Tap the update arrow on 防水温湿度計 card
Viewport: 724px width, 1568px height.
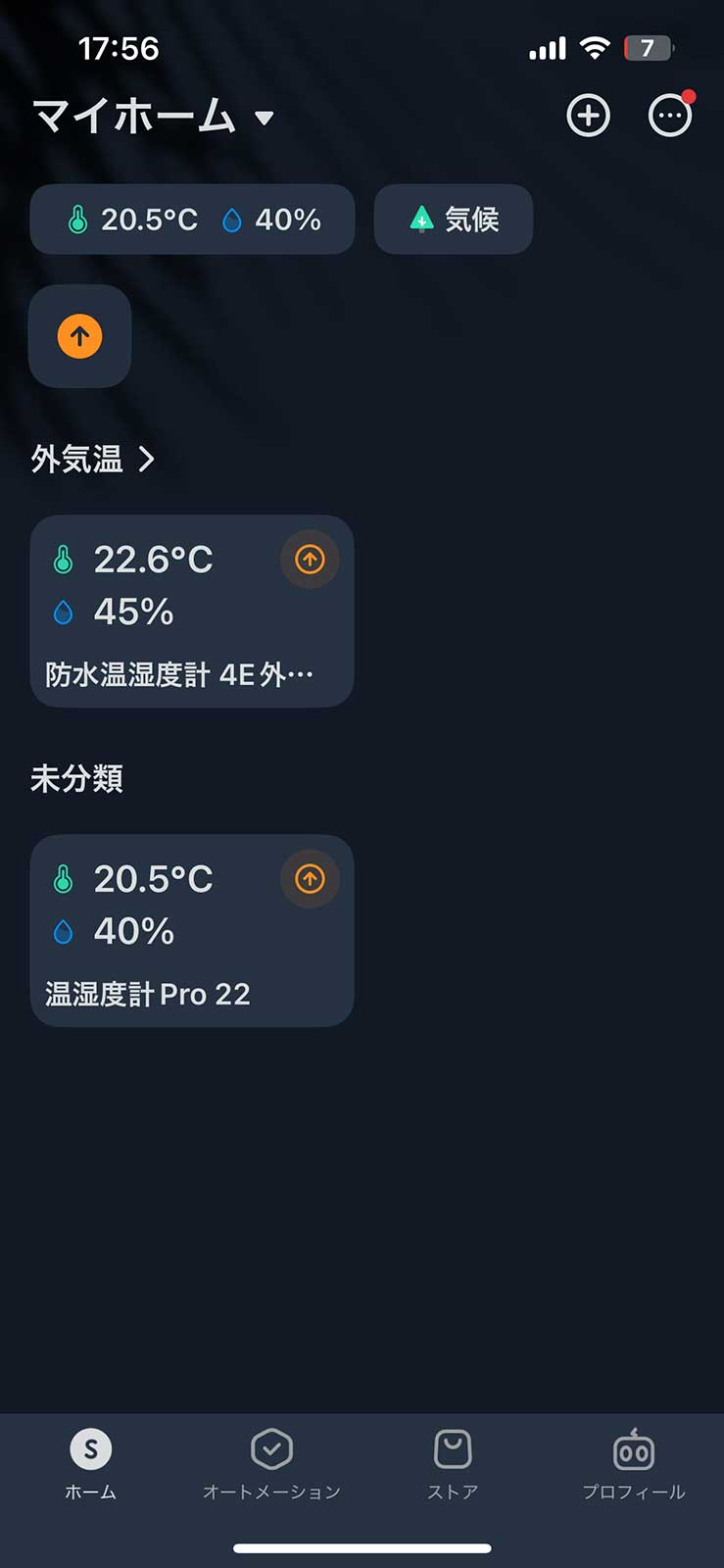point(310,560)
